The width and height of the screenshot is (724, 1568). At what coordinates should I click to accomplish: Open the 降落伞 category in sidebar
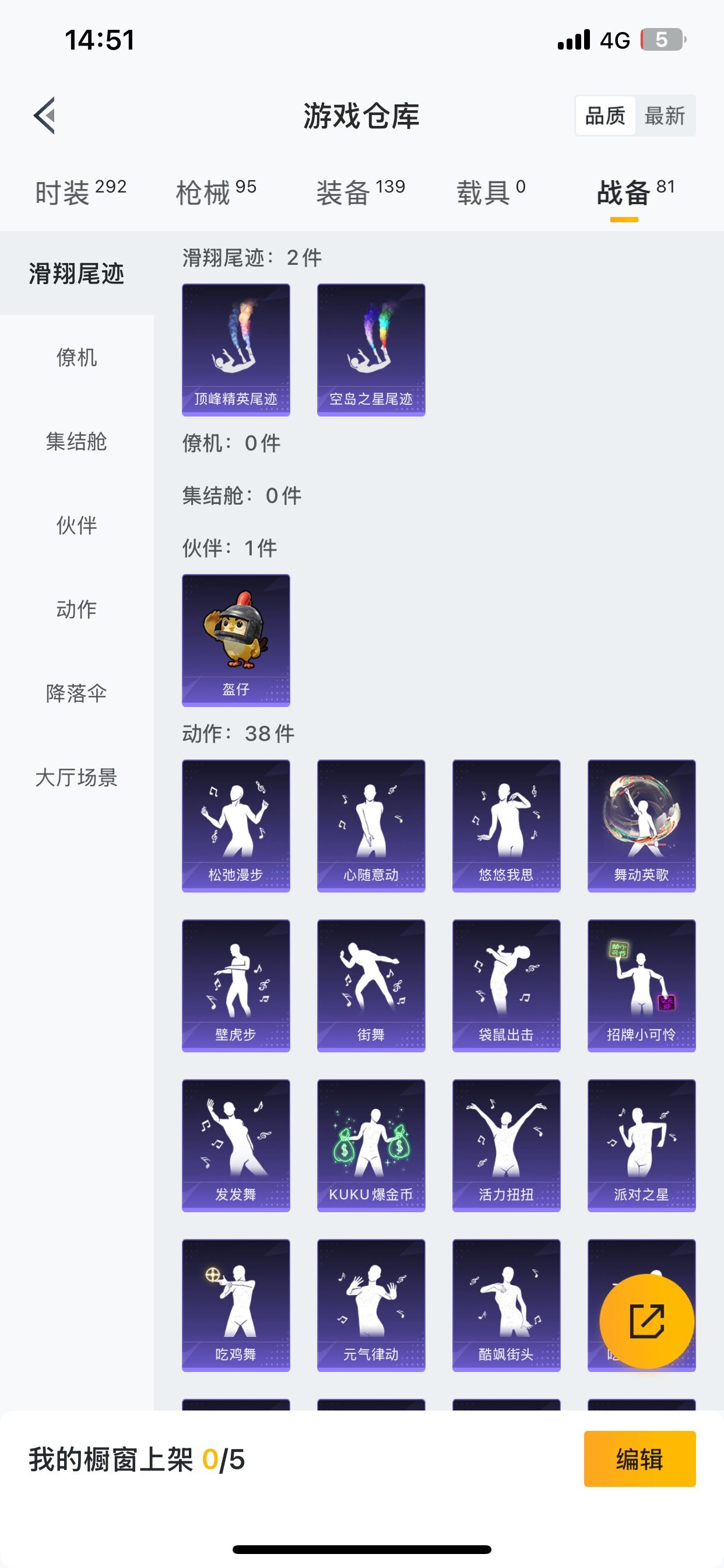tap(76, 692)
